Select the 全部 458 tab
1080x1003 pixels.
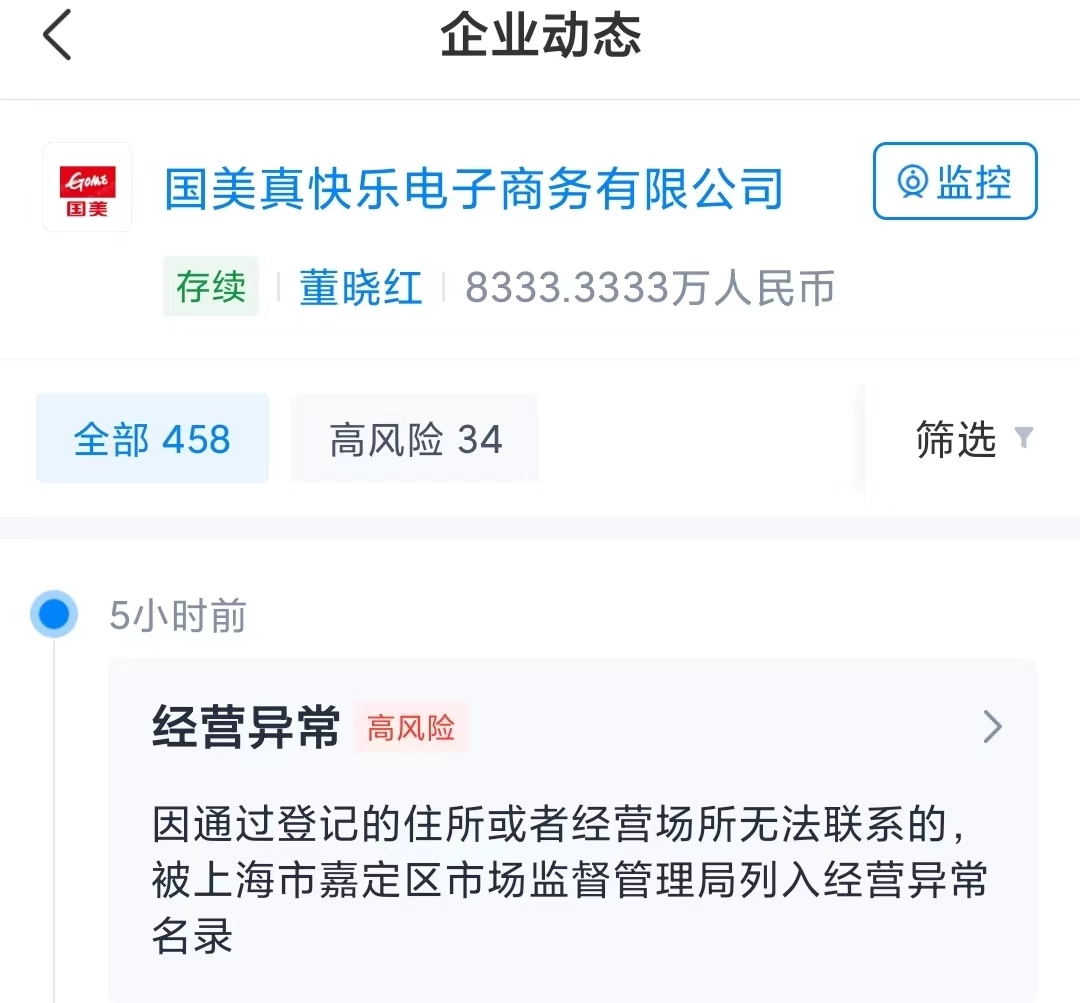[x=152, y=439]
